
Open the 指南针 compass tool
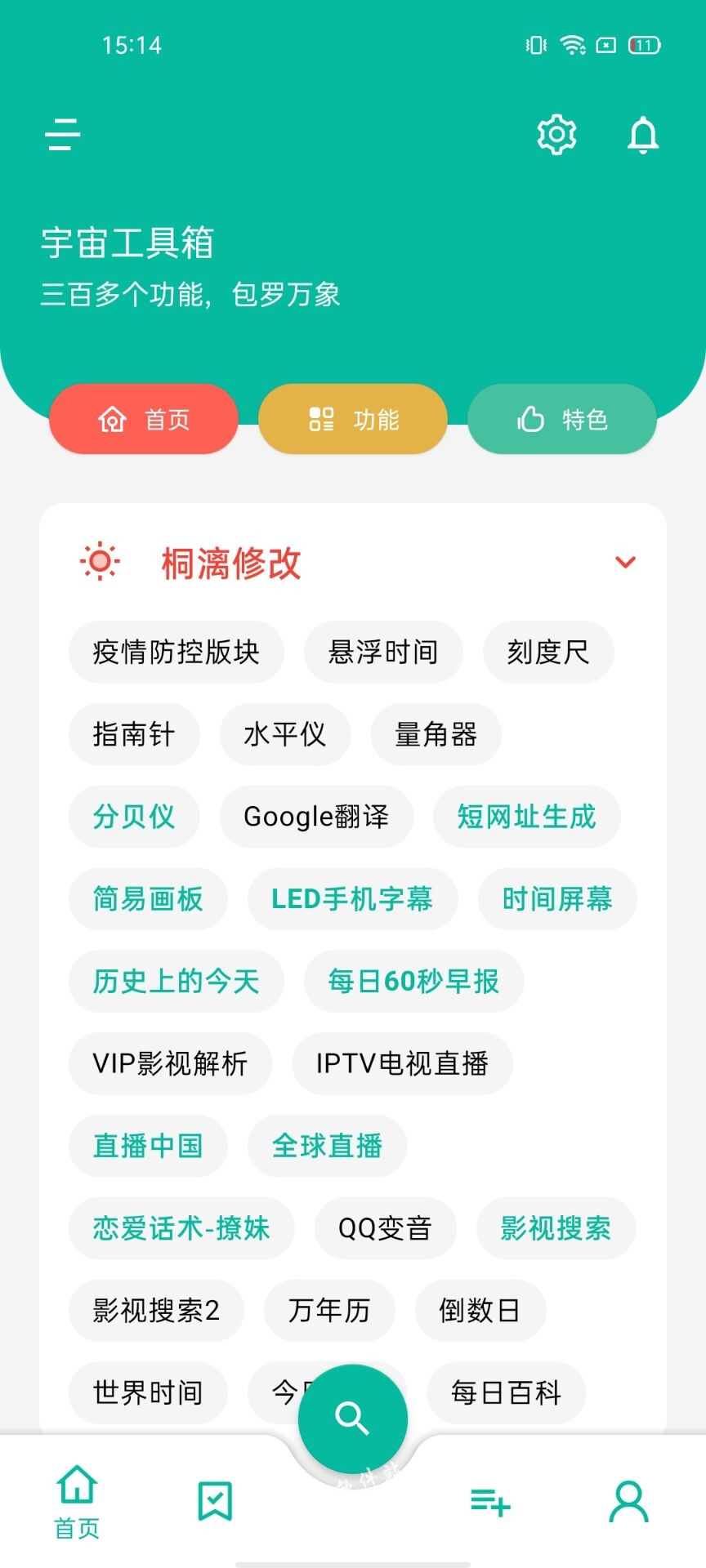click(x=134, y=734)
